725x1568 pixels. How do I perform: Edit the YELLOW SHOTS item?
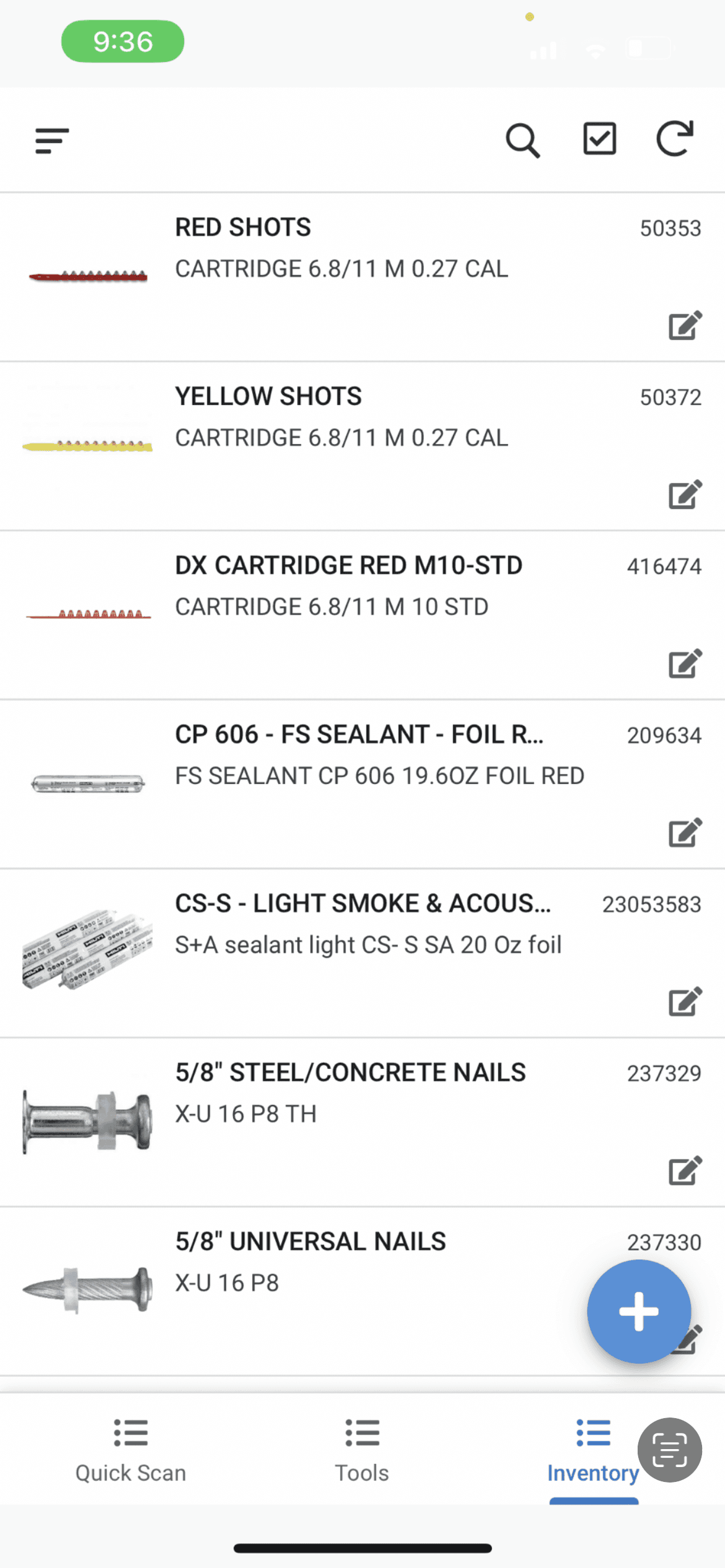[685, 495]
